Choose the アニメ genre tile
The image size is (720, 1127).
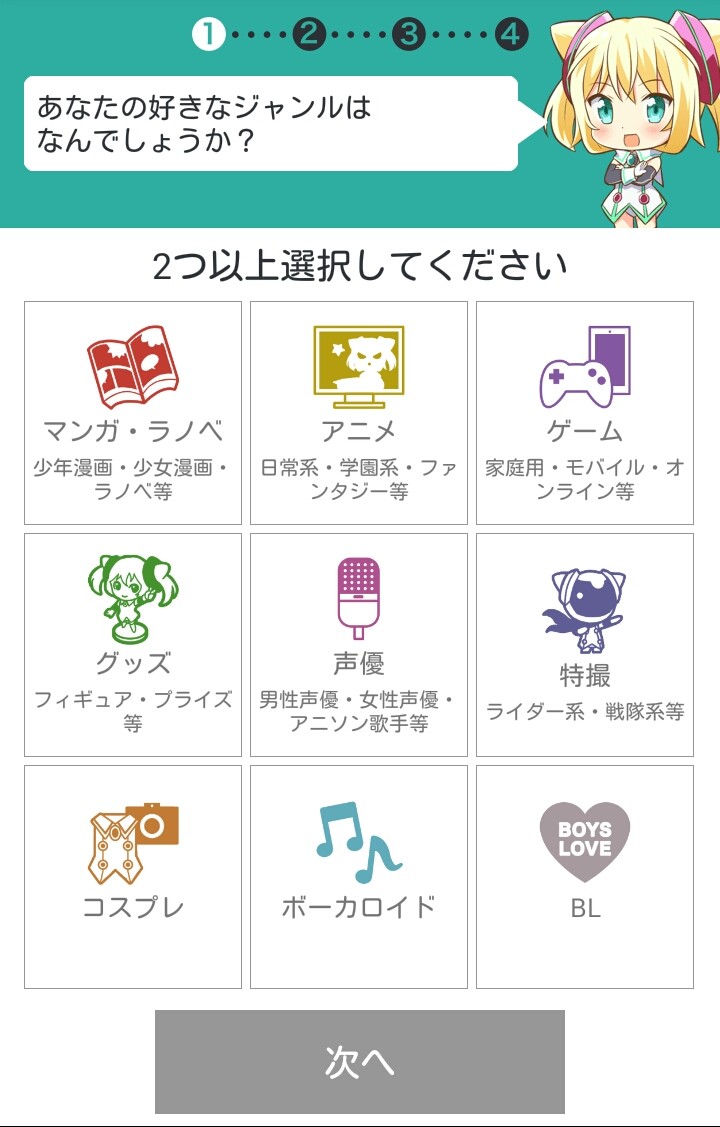click(x=359, y=412)
